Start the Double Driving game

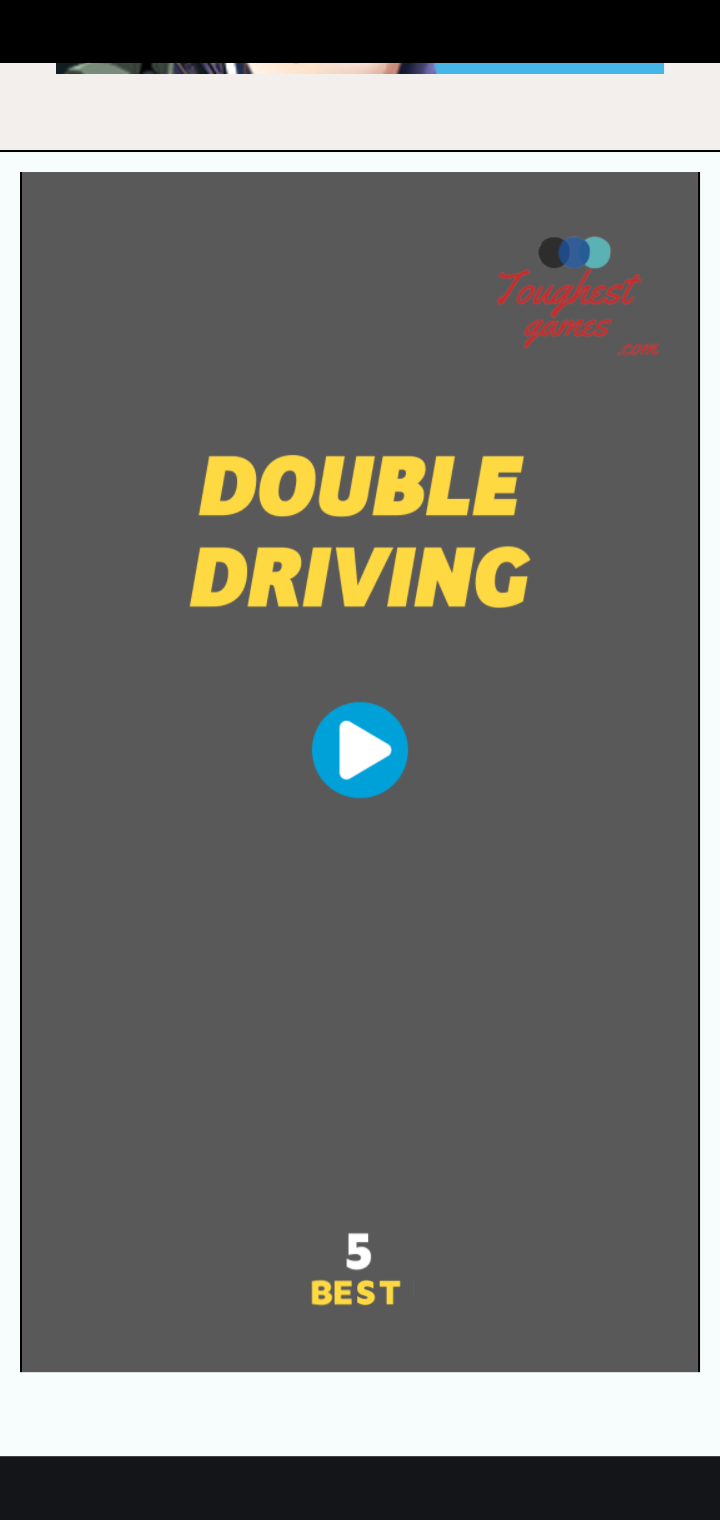coord(360,750)
